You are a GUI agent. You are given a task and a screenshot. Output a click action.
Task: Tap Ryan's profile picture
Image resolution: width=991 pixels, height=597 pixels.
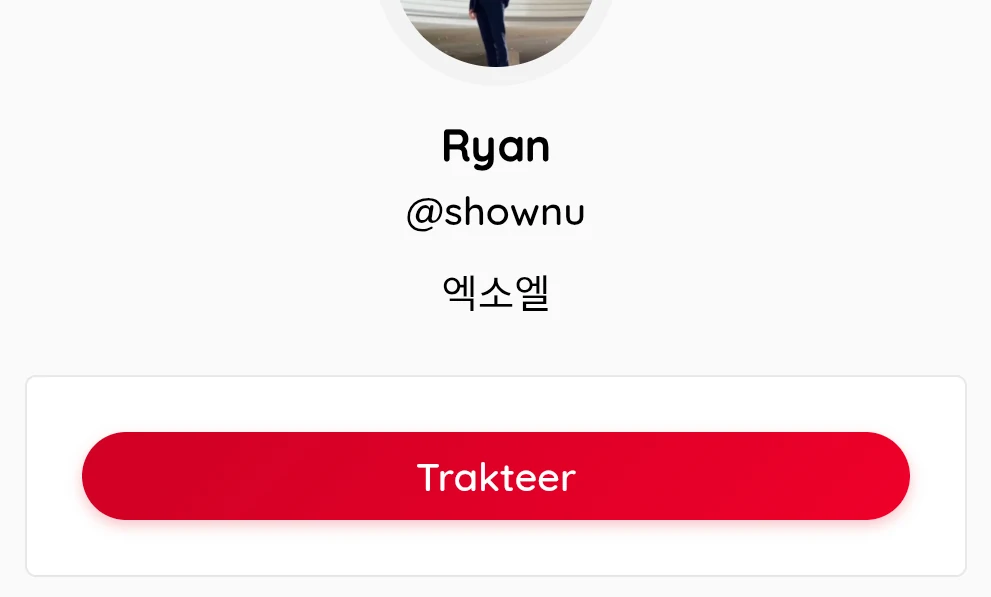click(495, 30)
